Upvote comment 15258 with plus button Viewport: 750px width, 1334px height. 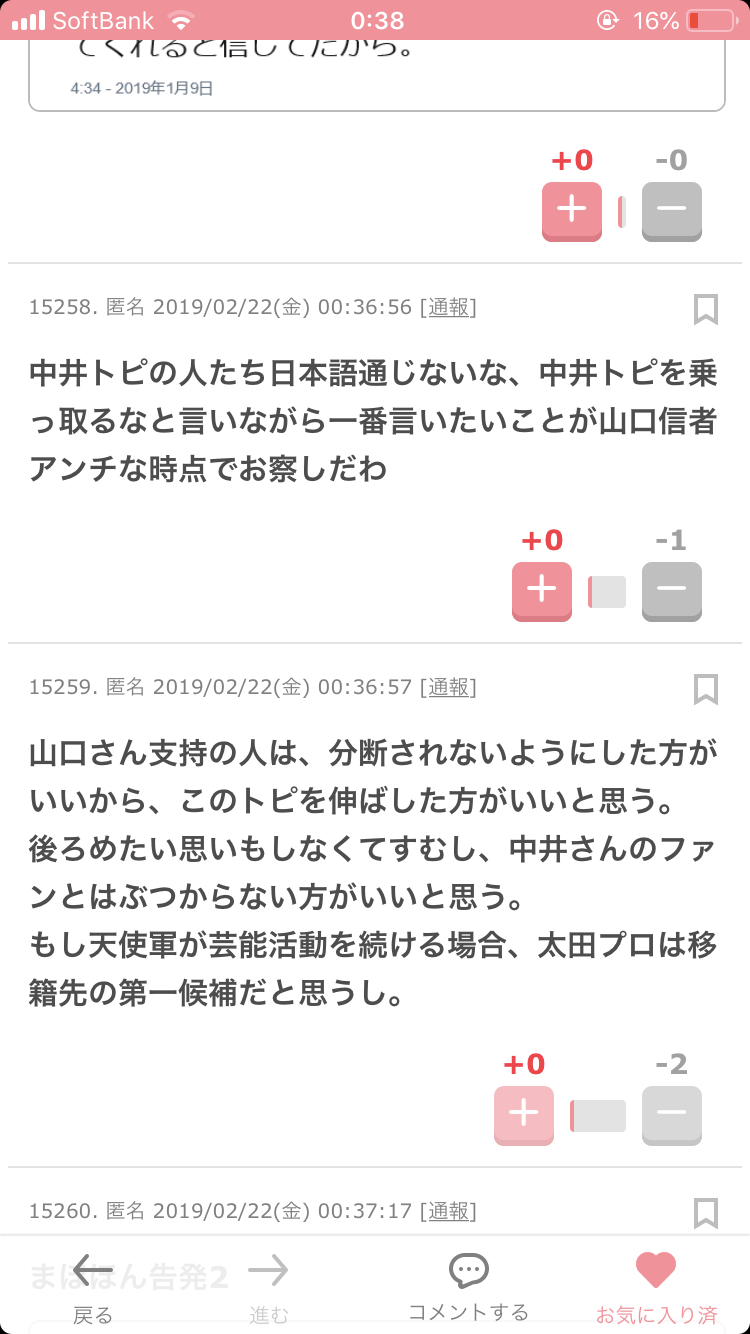pyautogui.click(x=541, y=591)
